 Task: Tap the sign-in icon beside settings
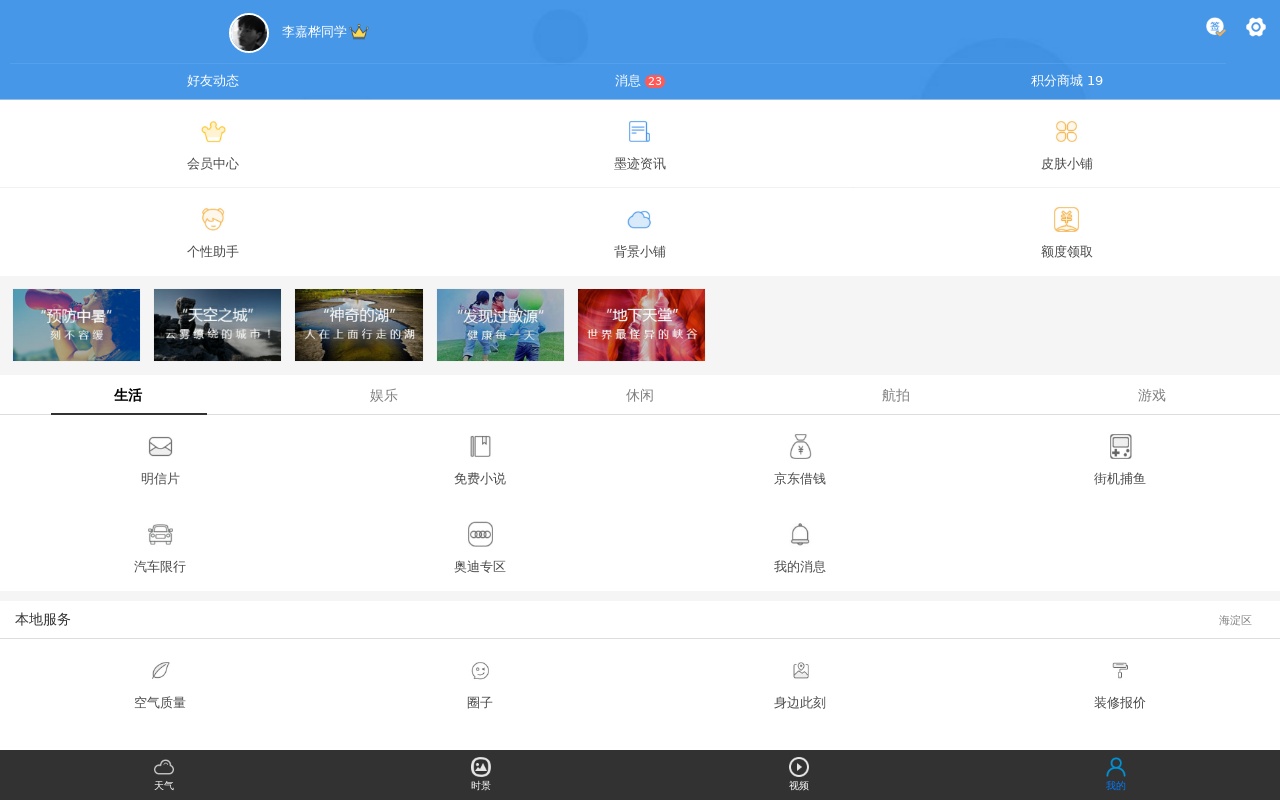click(x=1215, y=27)
